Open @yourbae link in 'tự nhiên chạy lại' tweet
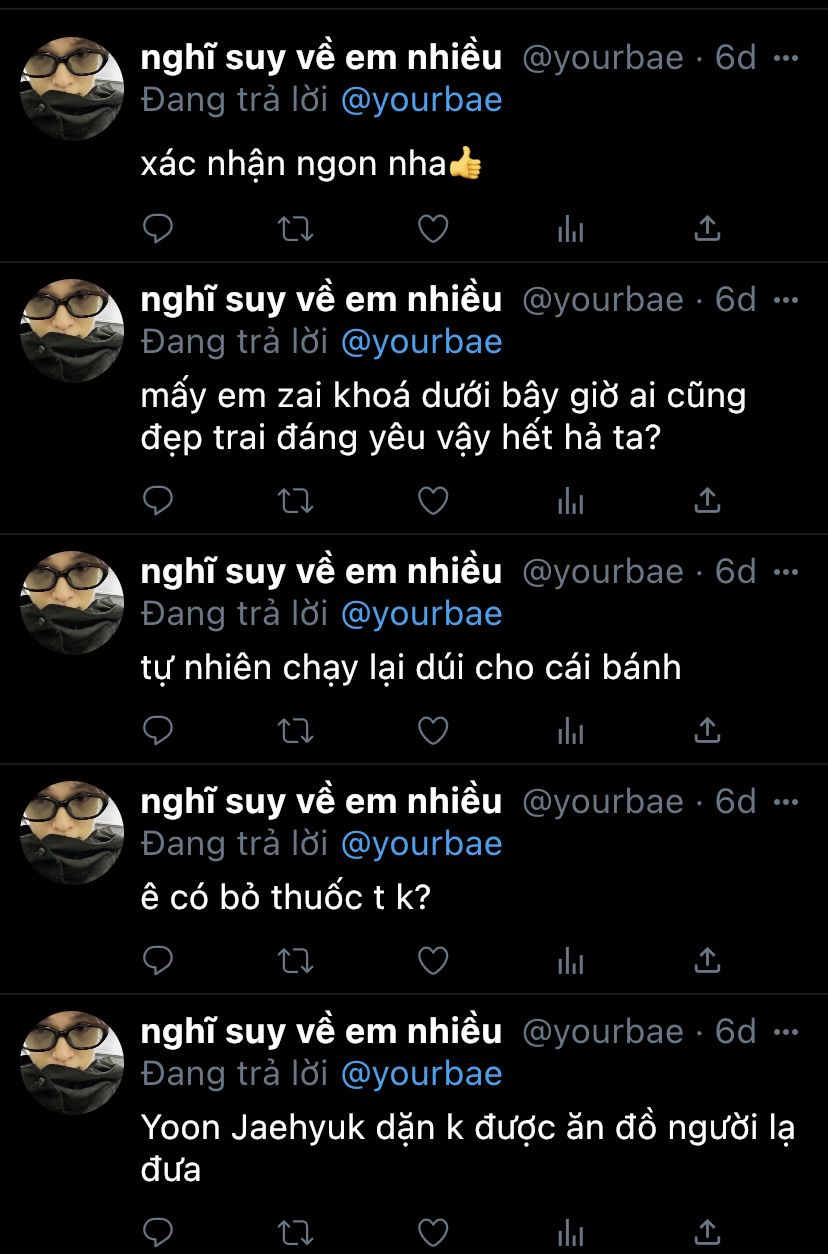The image size is (828, 1254). pyautogui.click(x=421, y=614)
